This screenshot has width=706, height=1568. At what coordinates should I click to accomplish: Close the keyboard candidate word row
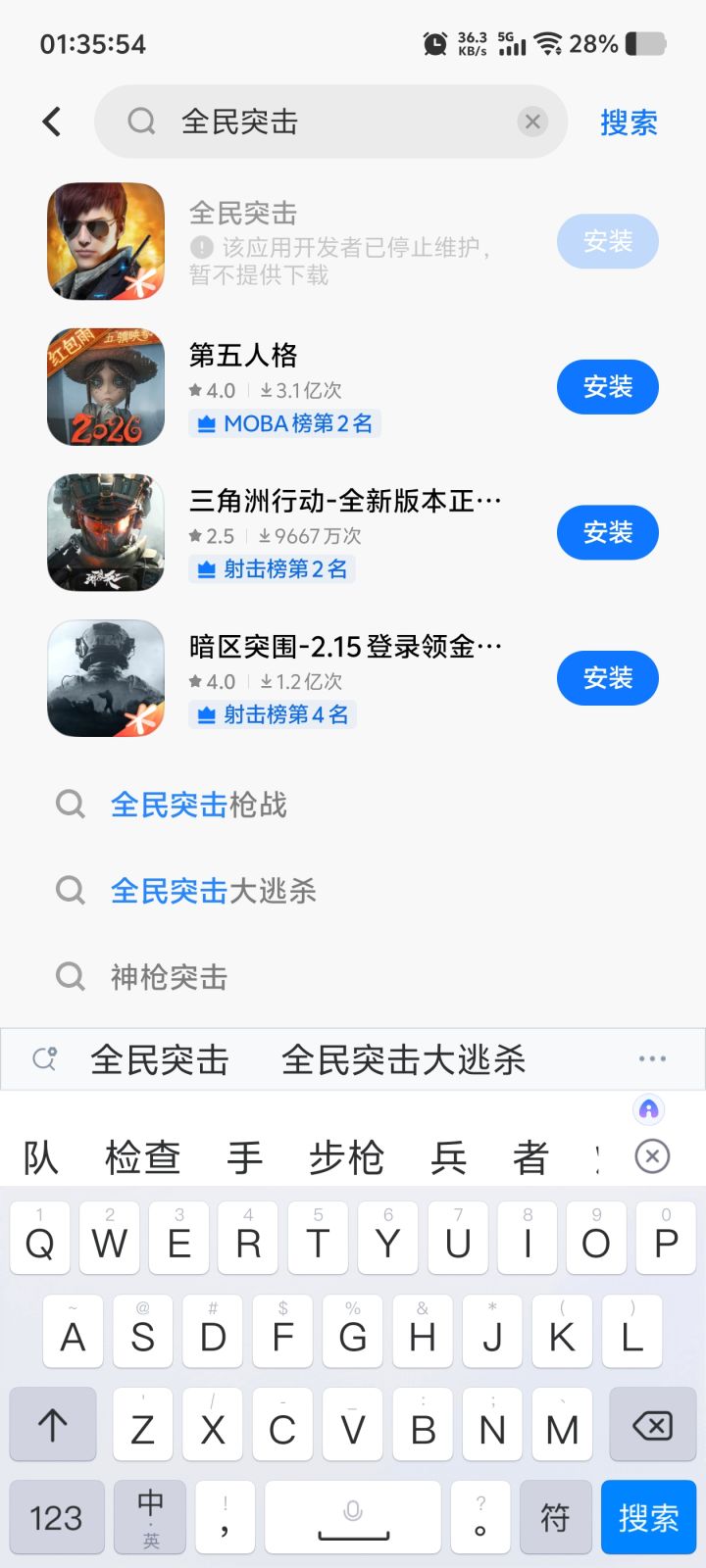click(652, 1156)
